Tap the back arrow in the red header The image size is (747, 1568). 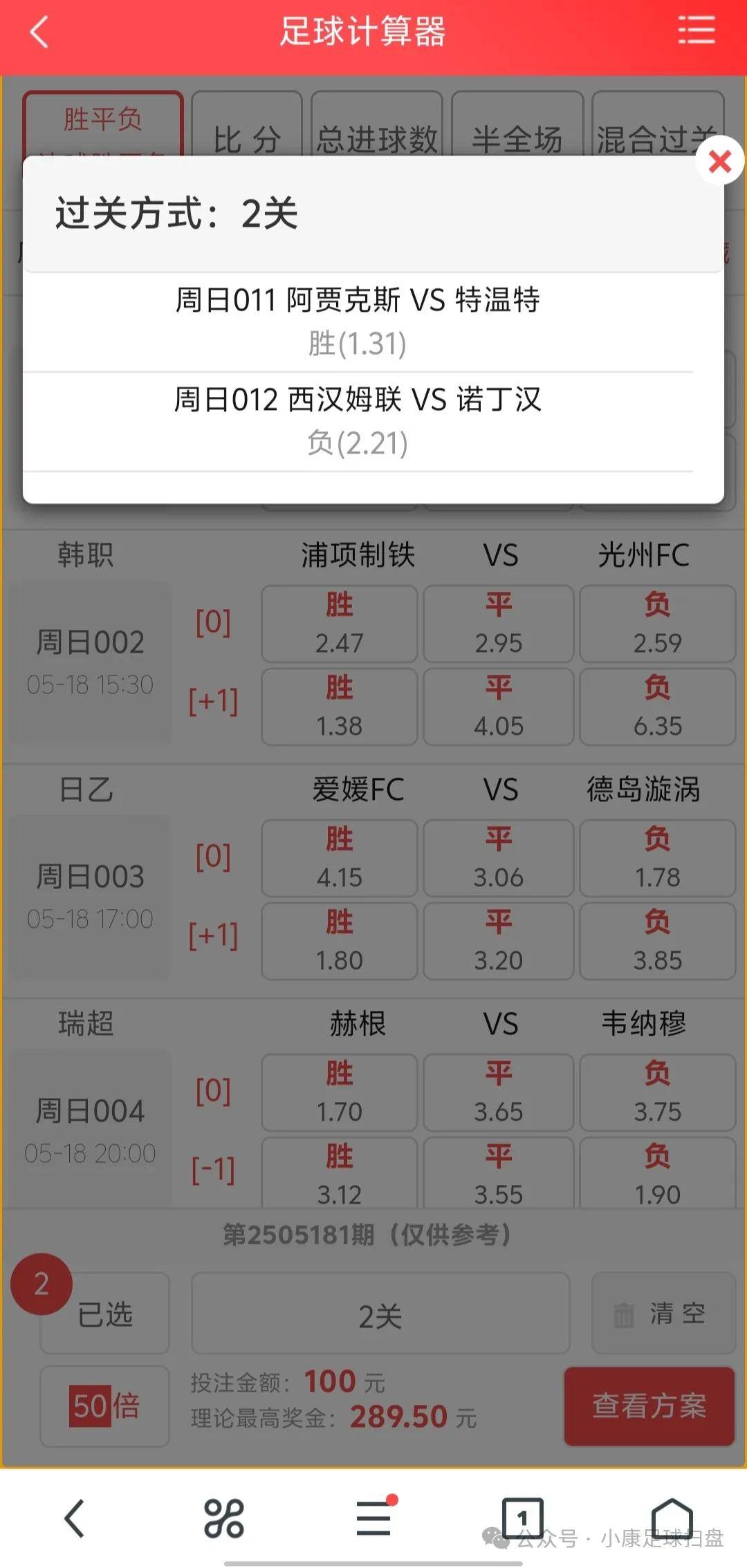tap(37, 31)
